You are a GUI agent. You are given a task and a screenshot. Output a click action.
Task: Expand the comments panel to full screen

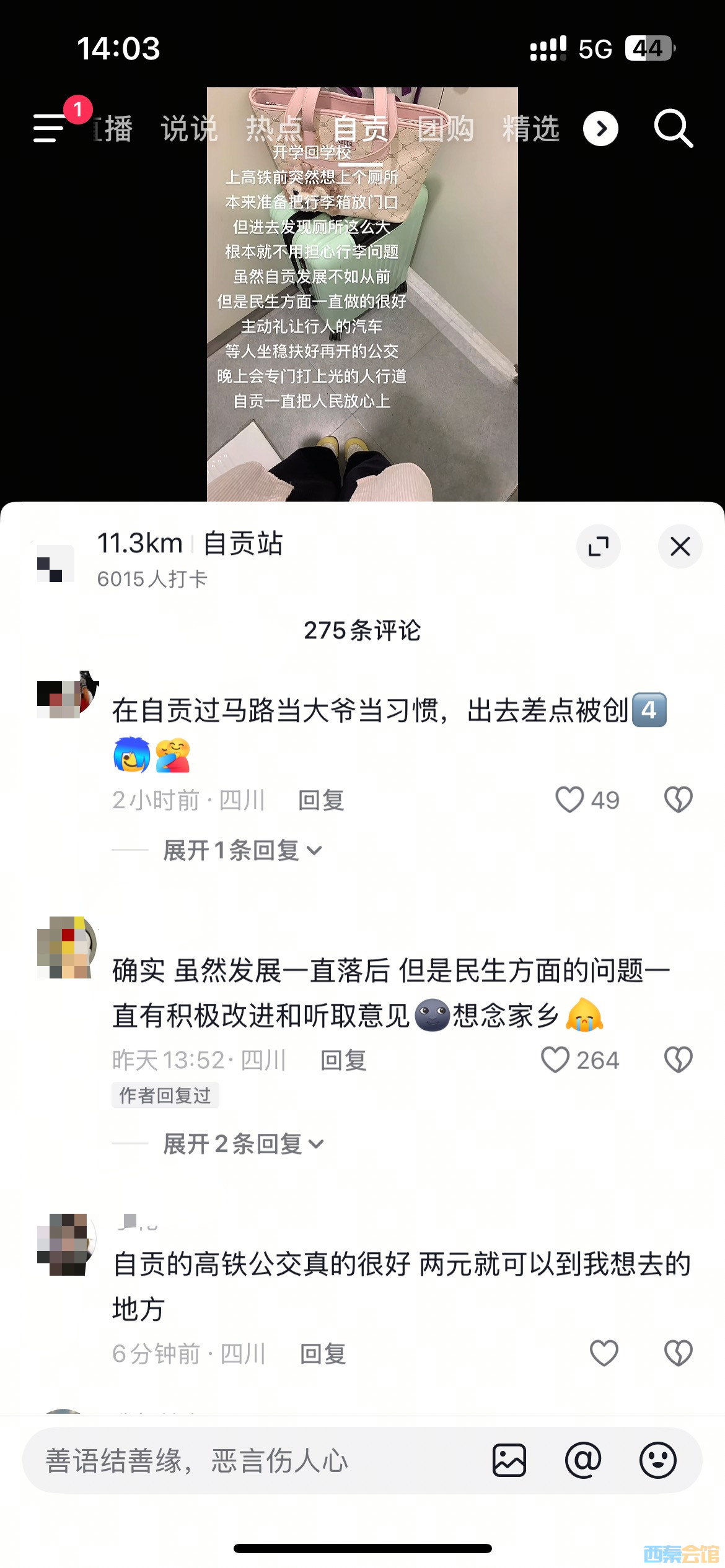(598, 546)
